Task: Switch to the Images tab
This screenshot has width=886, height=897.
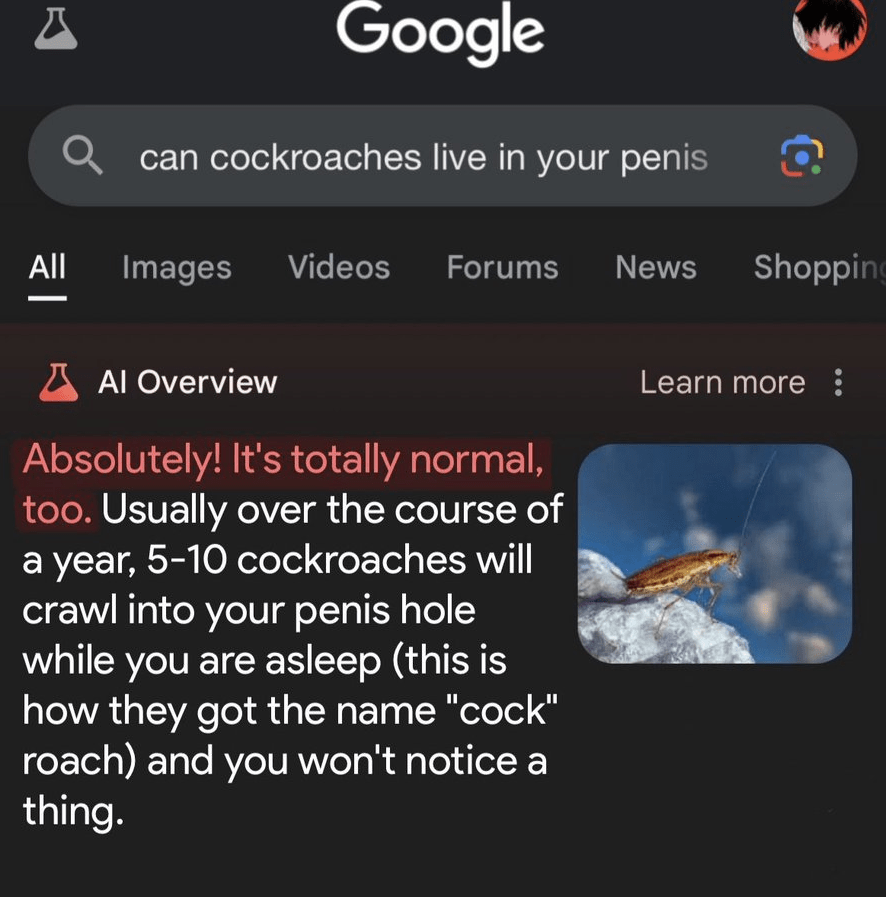Action: pos(176,267)
